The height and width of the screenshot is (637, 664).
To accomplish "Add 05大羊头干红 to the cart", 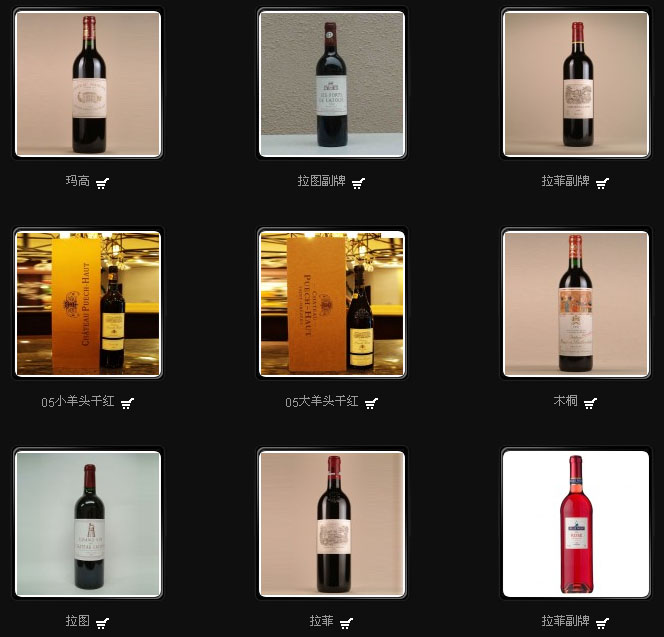I will pos(371,403).
